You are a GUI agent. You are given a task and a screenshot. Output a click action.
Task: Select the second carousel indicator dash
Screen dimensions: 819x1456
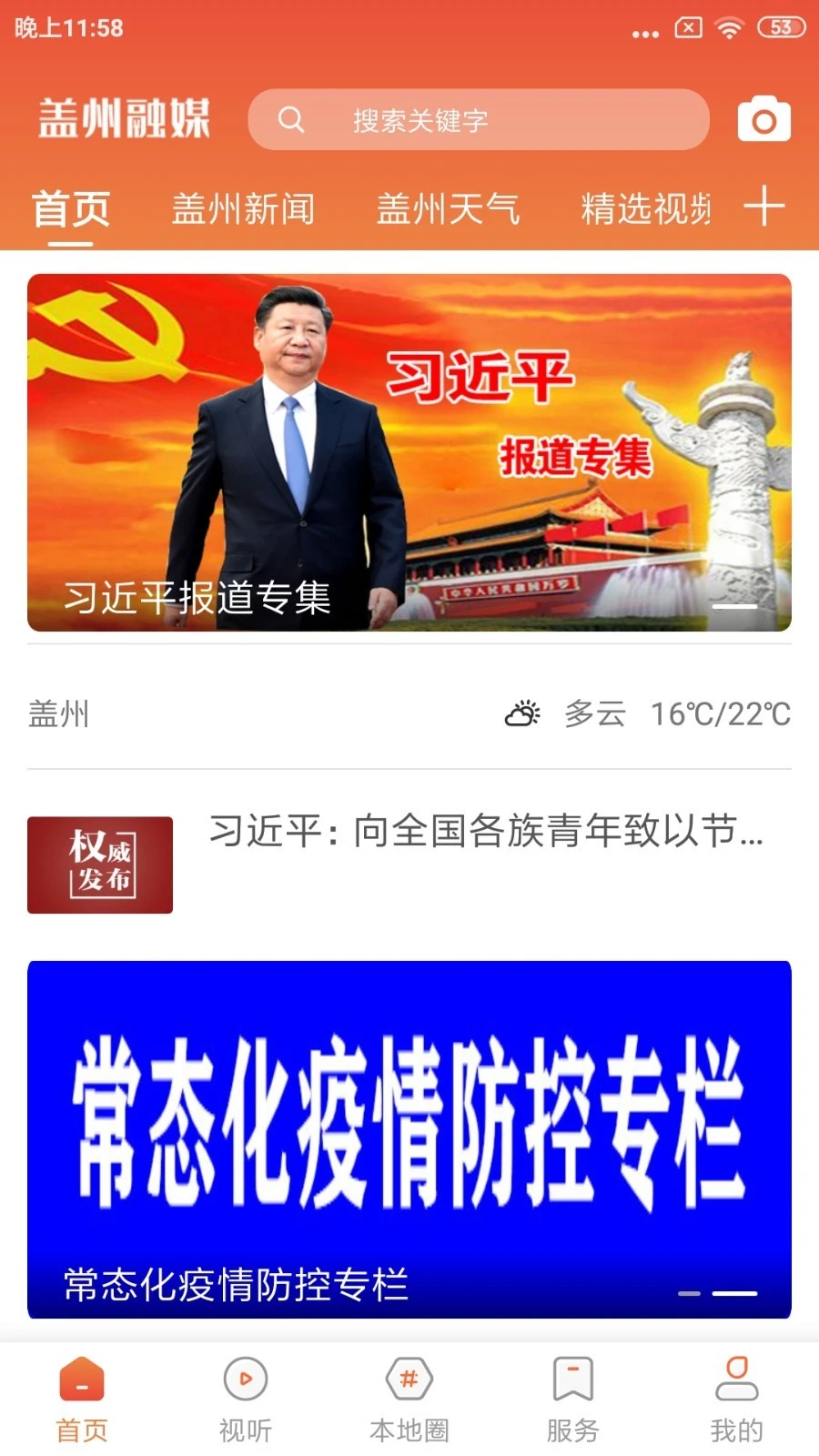pyautogui.click(x=733, y=1292)
